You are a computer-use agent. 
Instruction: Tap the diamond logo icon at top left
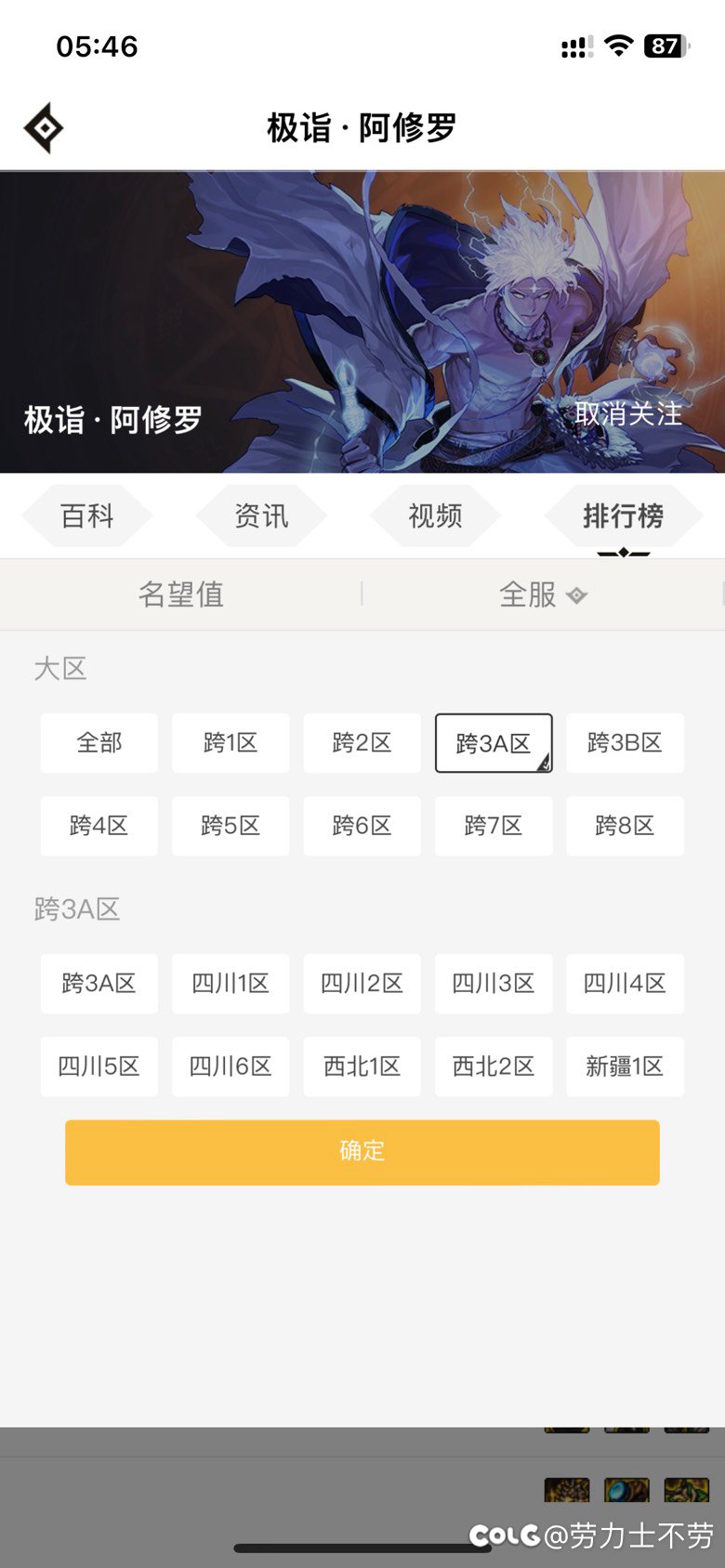pos(44,128)
